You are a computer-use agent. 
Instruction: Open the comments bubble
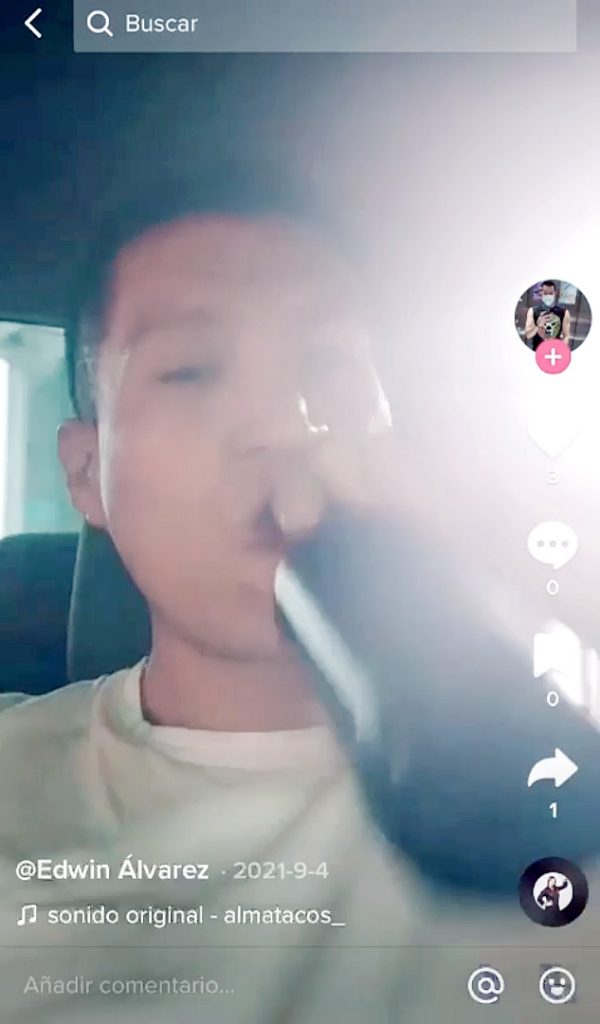point(552,546)
